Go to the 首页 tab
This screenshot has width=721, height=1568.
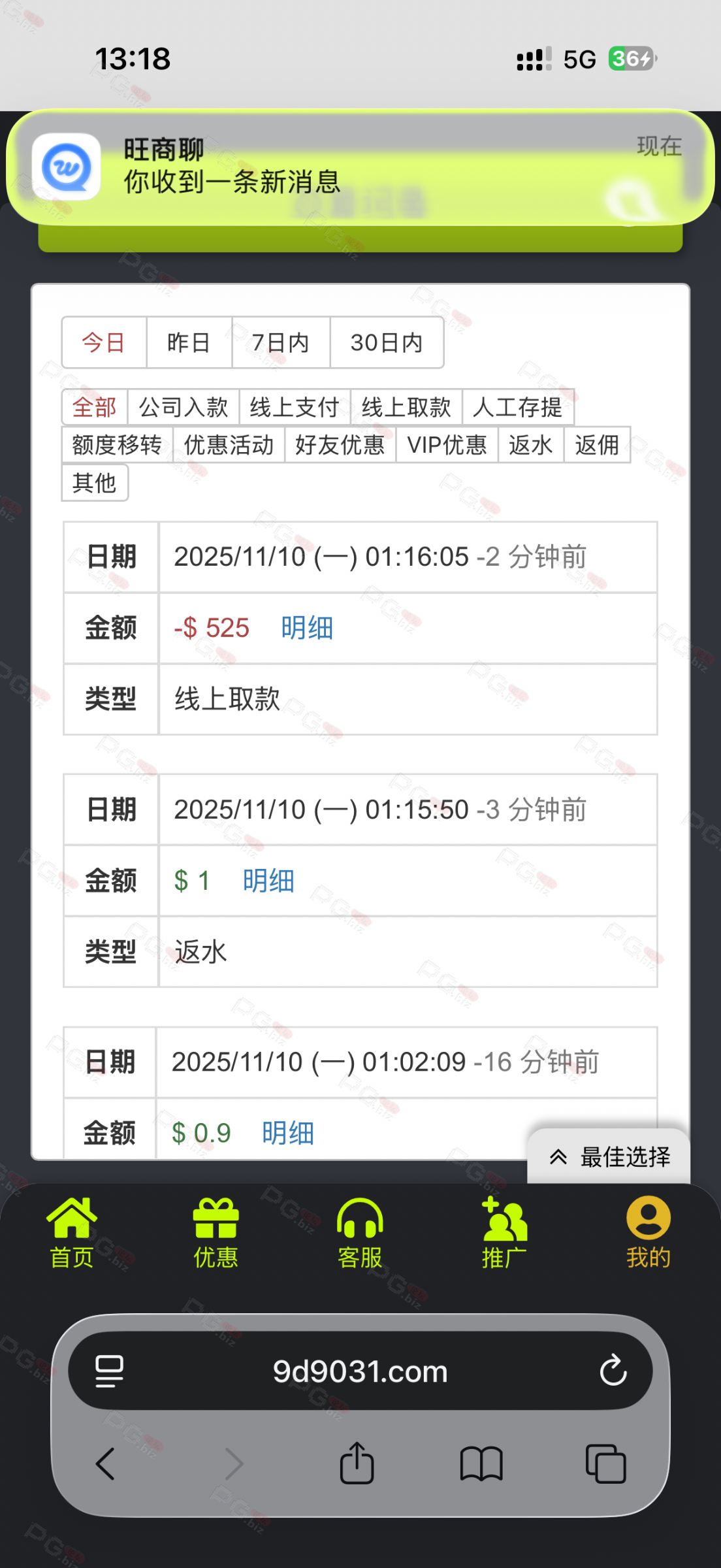(x=72, y=1232)
